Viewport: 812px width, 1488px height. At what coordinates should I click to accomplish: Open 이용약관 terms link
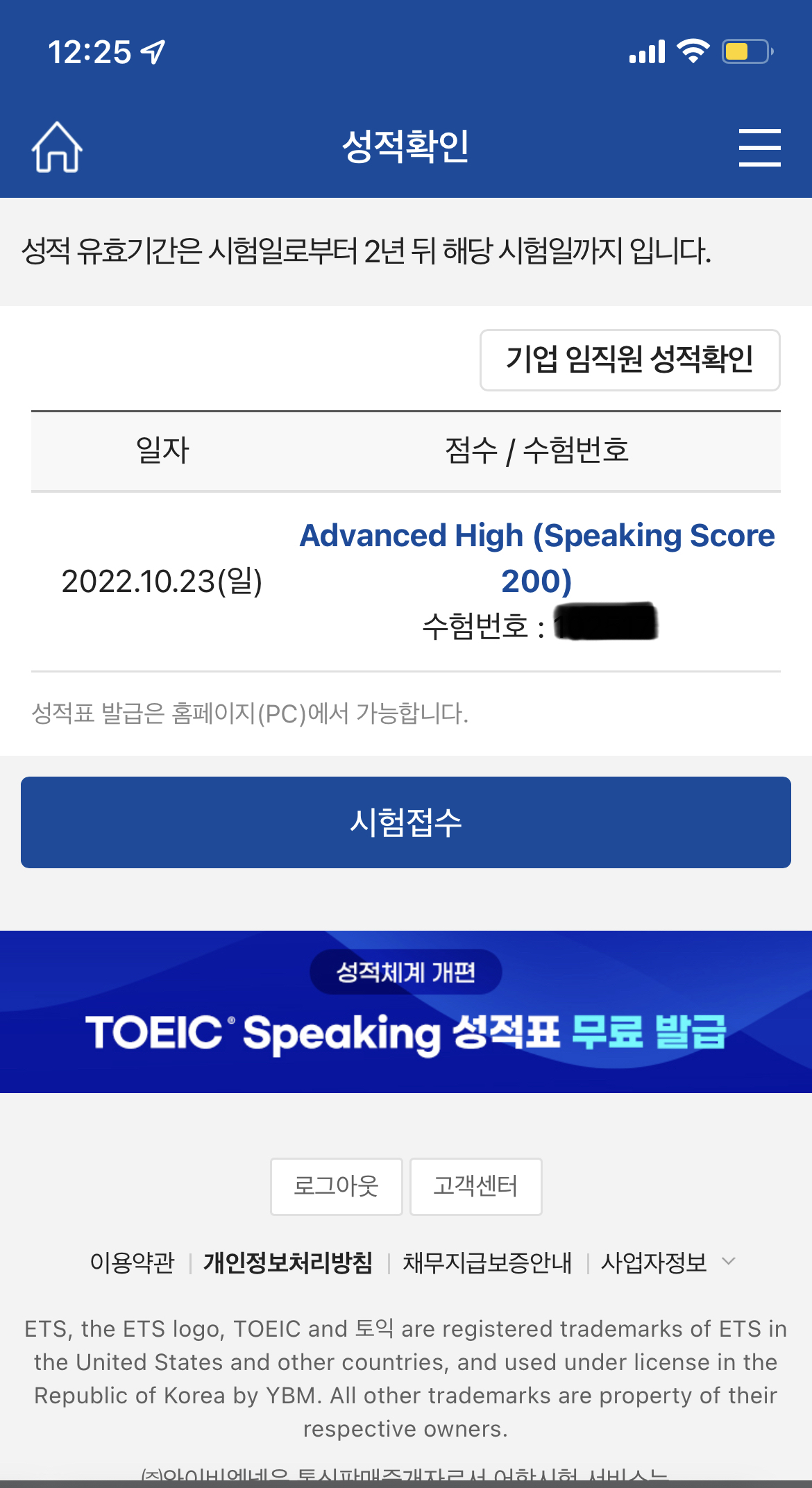(132, 1262)
